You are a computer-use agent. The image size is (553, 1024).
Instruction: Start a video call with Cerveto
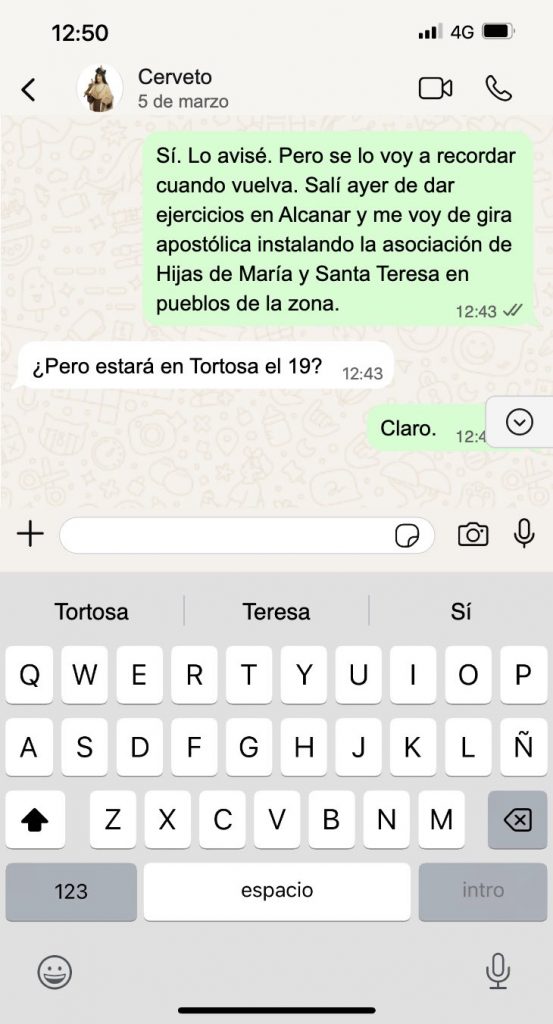[435, 88]
